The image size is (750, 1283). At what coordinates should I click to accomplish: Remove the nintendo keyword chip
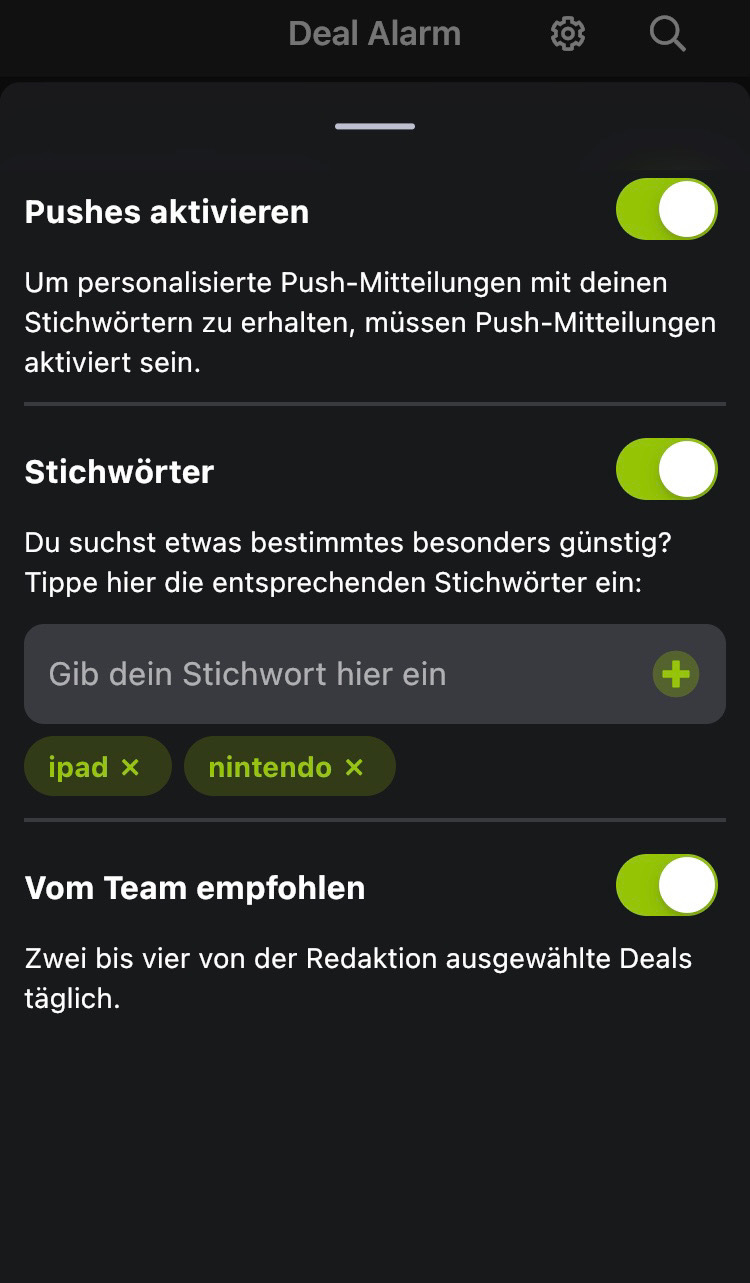click(354, 767)
